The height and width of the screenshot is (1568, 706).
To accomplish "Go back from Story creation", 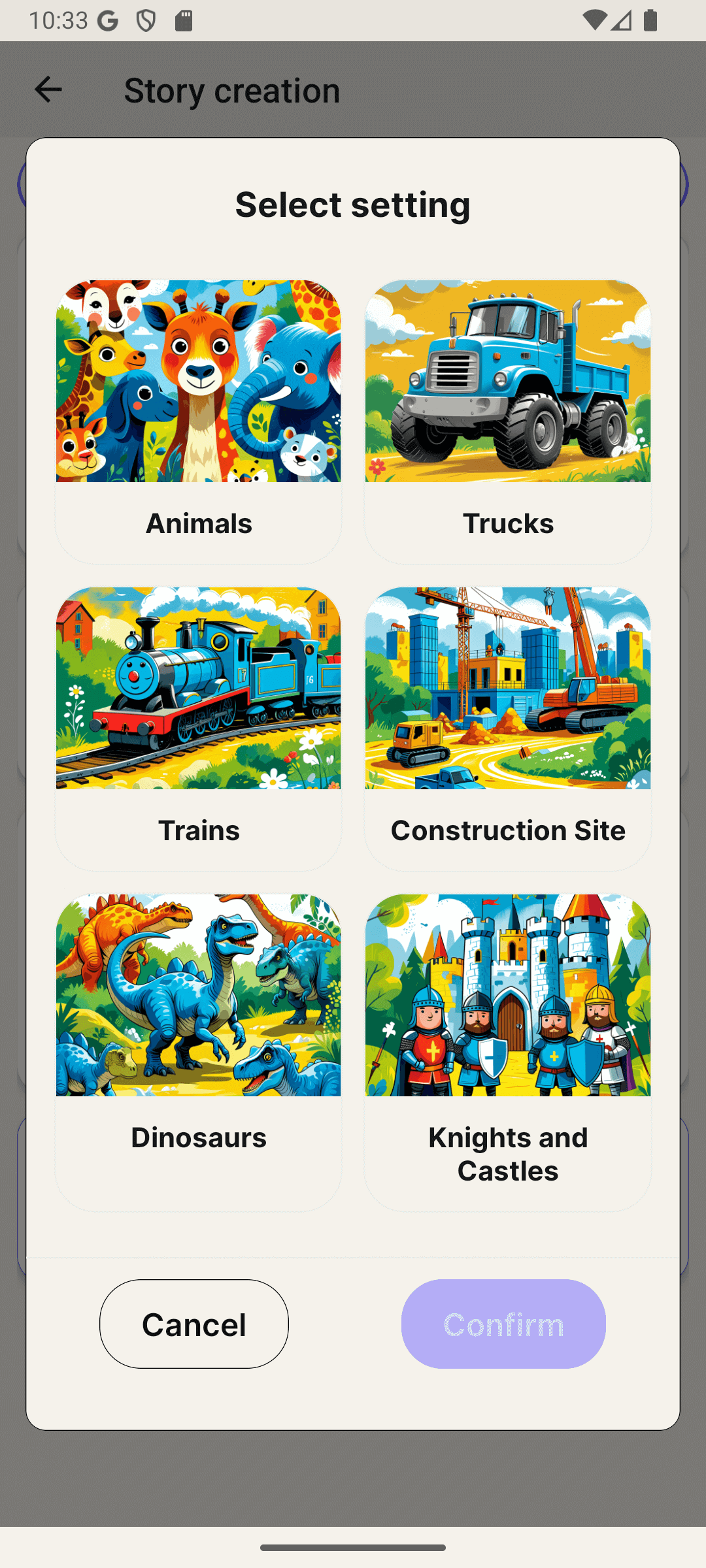I will (x=48, y=90).
